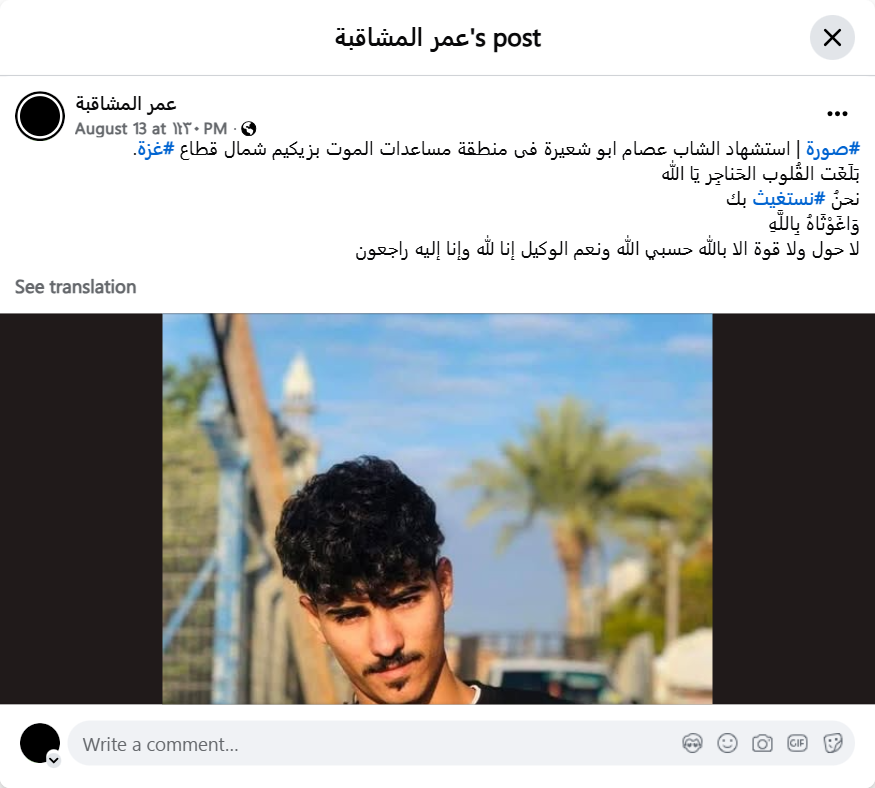Screen dimensions: 875x788
Task: Attach a photo with camera icon
Action: coord(762,743)
